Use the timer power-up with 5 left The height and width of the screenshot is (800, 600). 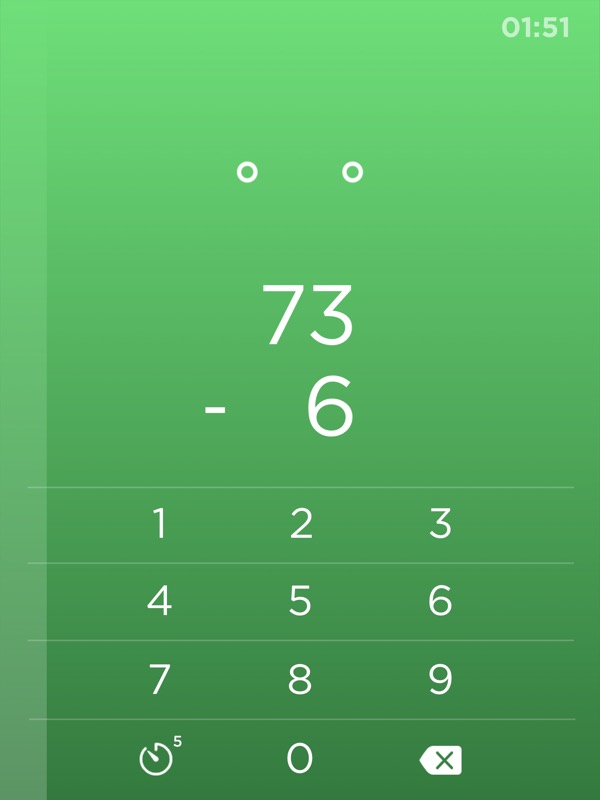tap(157, 759)
